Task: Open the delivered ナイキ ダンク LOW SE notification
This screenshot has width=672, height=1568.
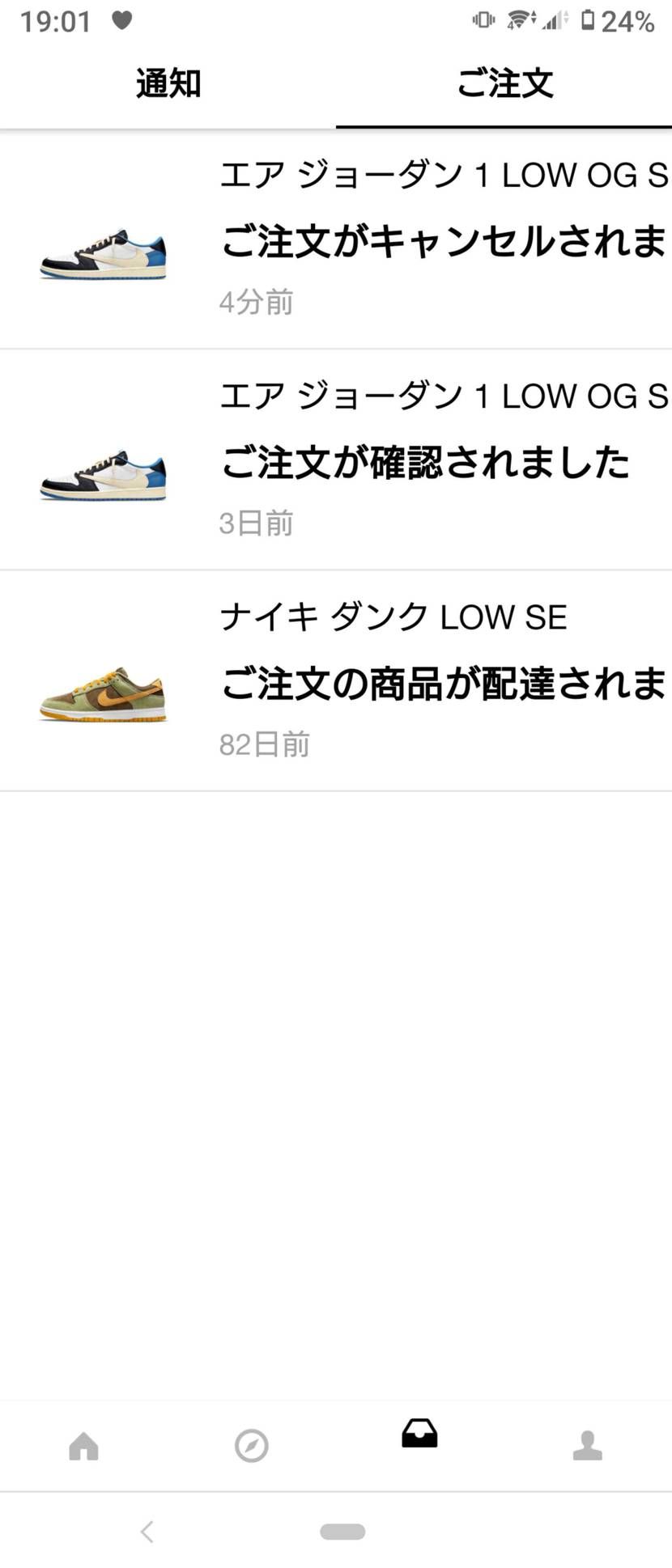Action: (405, 680)
